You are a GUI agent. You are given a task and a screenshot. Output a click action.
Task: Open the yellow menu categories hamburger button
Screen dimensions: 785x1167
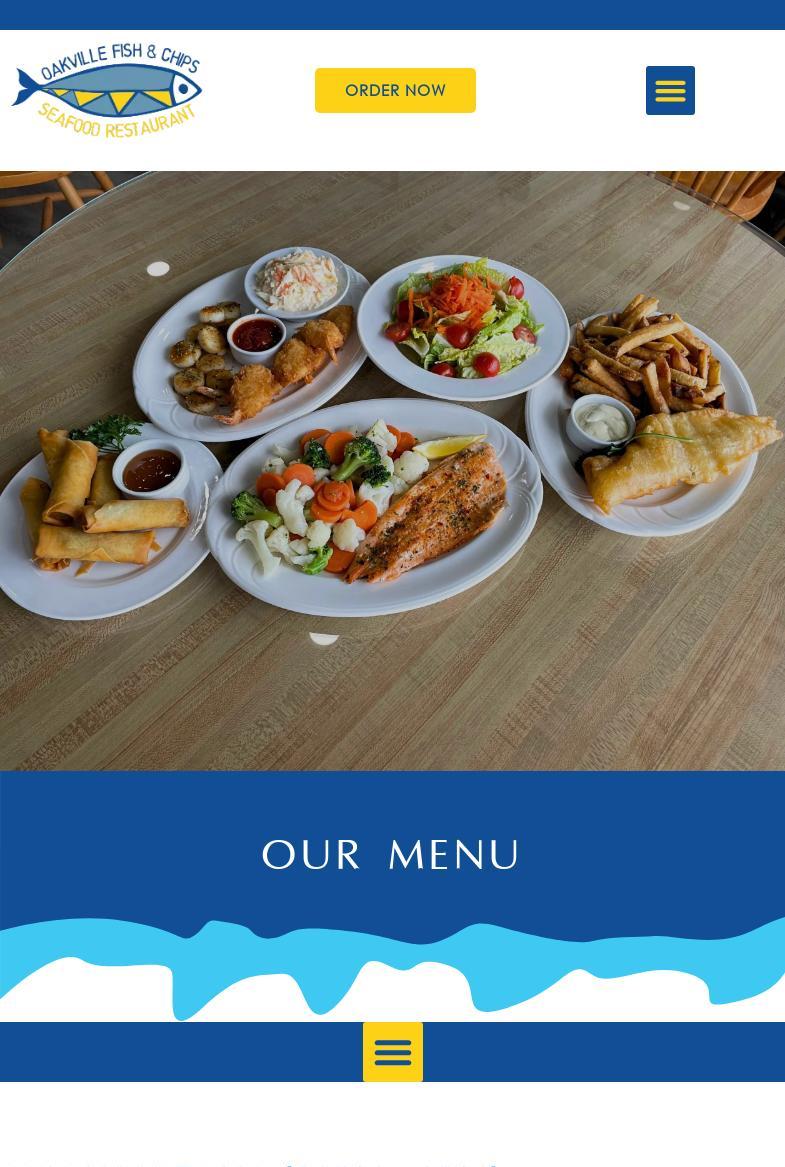[392, 1051]
